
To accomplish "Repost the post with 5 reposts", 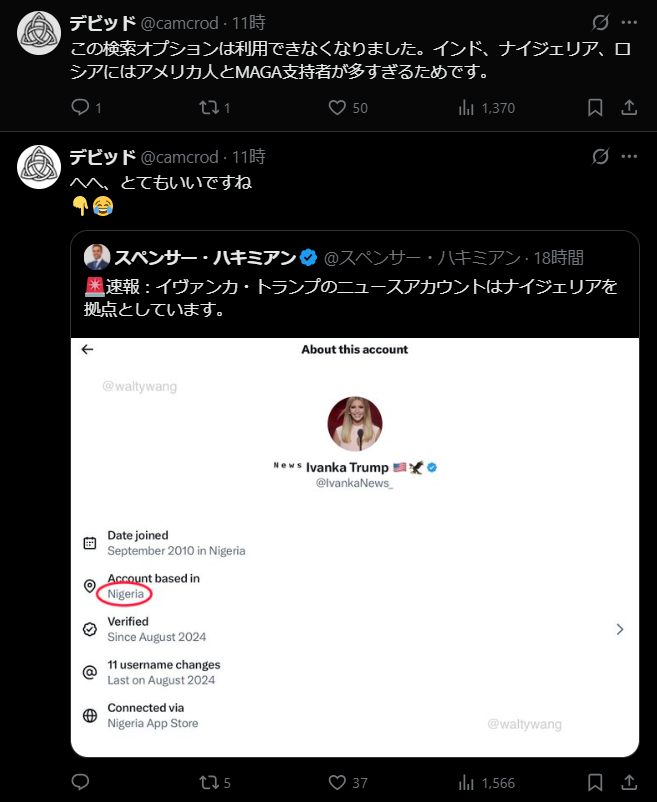I will coord(208,782).
